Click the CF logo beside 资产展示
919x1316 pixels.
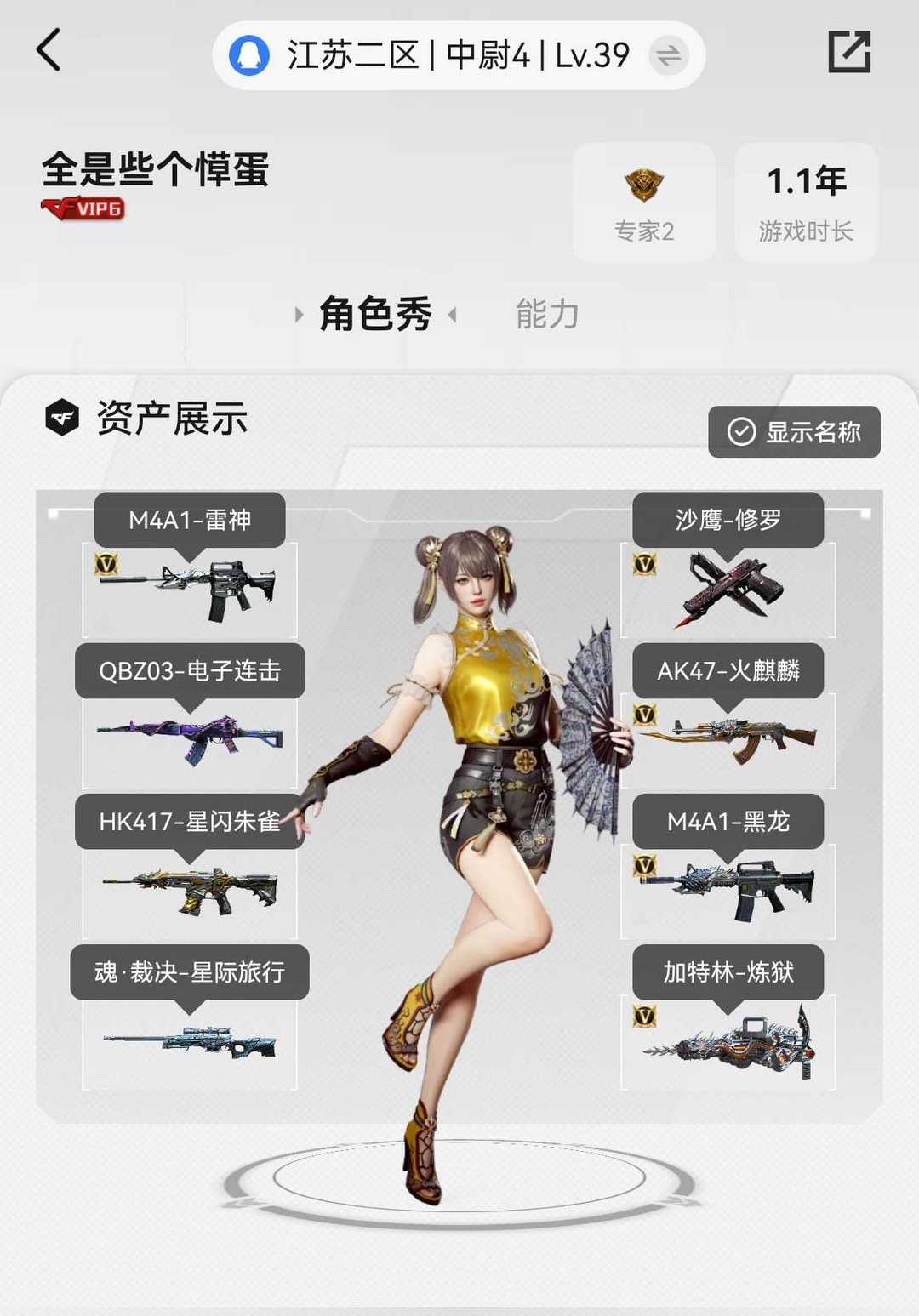[x=62, y=419]
